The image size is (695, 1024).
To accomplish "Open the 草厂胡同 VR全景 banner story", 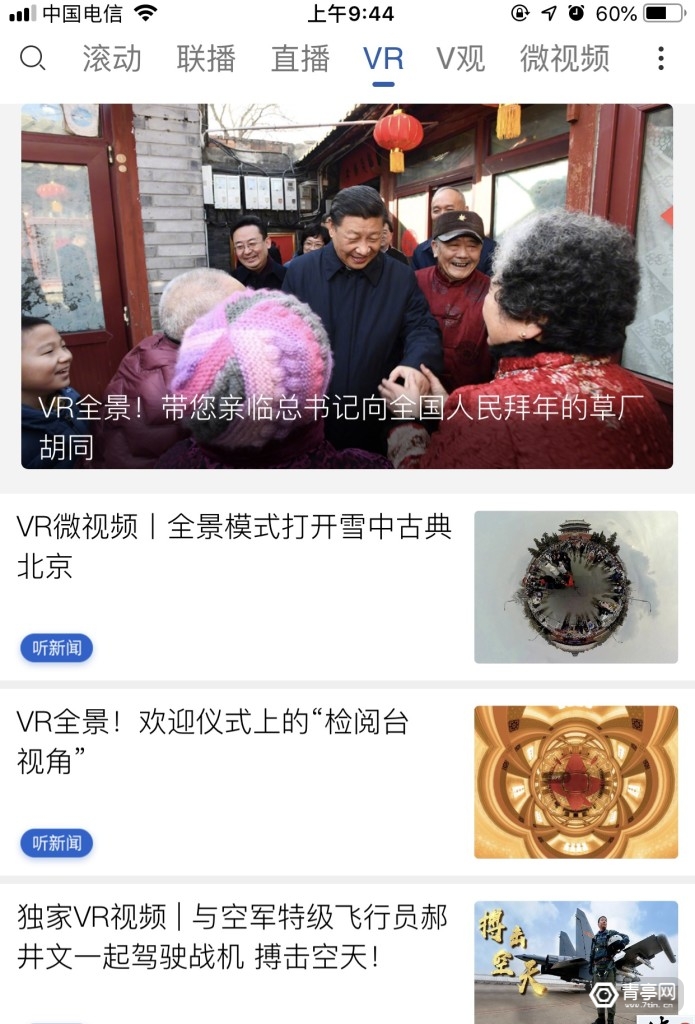I will tap(347, 286).
